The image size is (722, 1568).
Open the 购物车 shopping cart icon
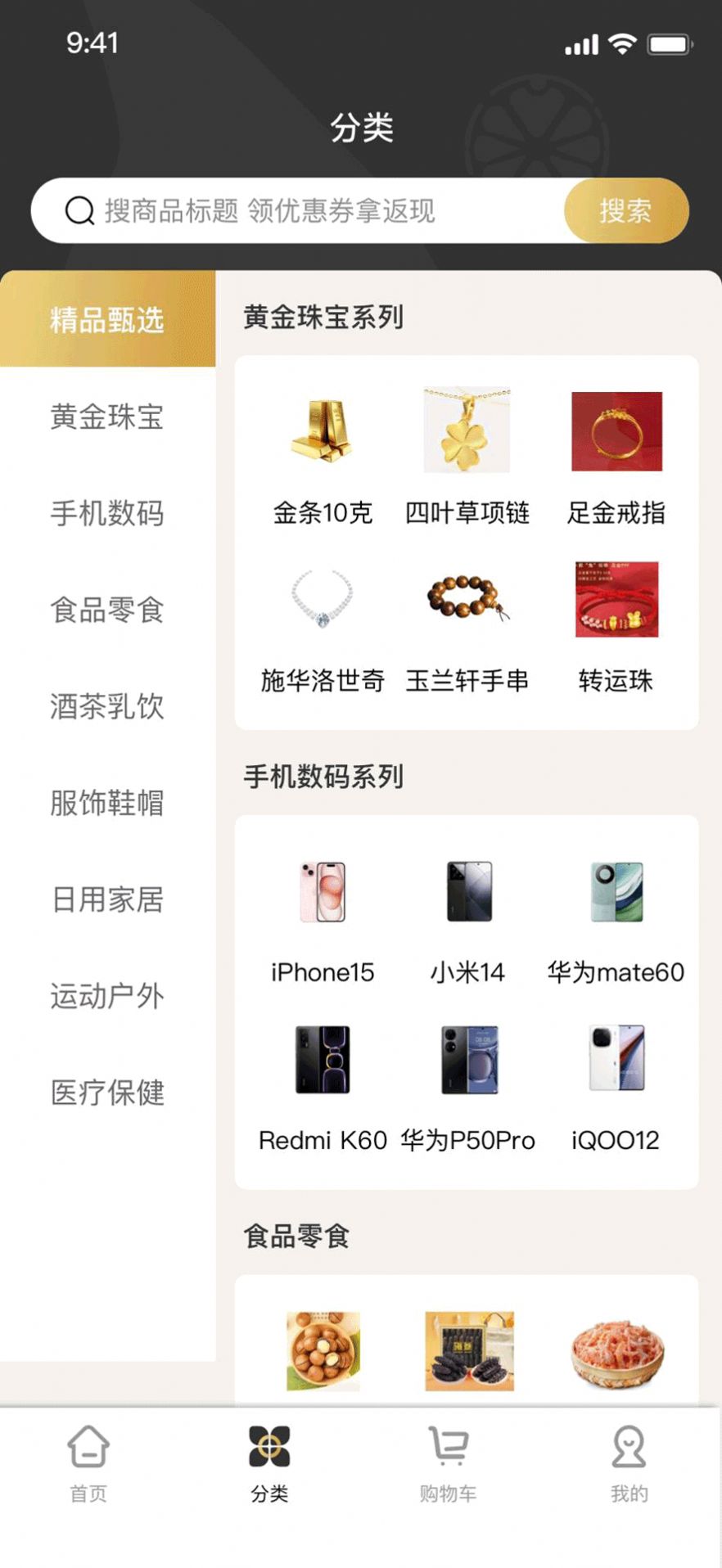[447, 1449]
